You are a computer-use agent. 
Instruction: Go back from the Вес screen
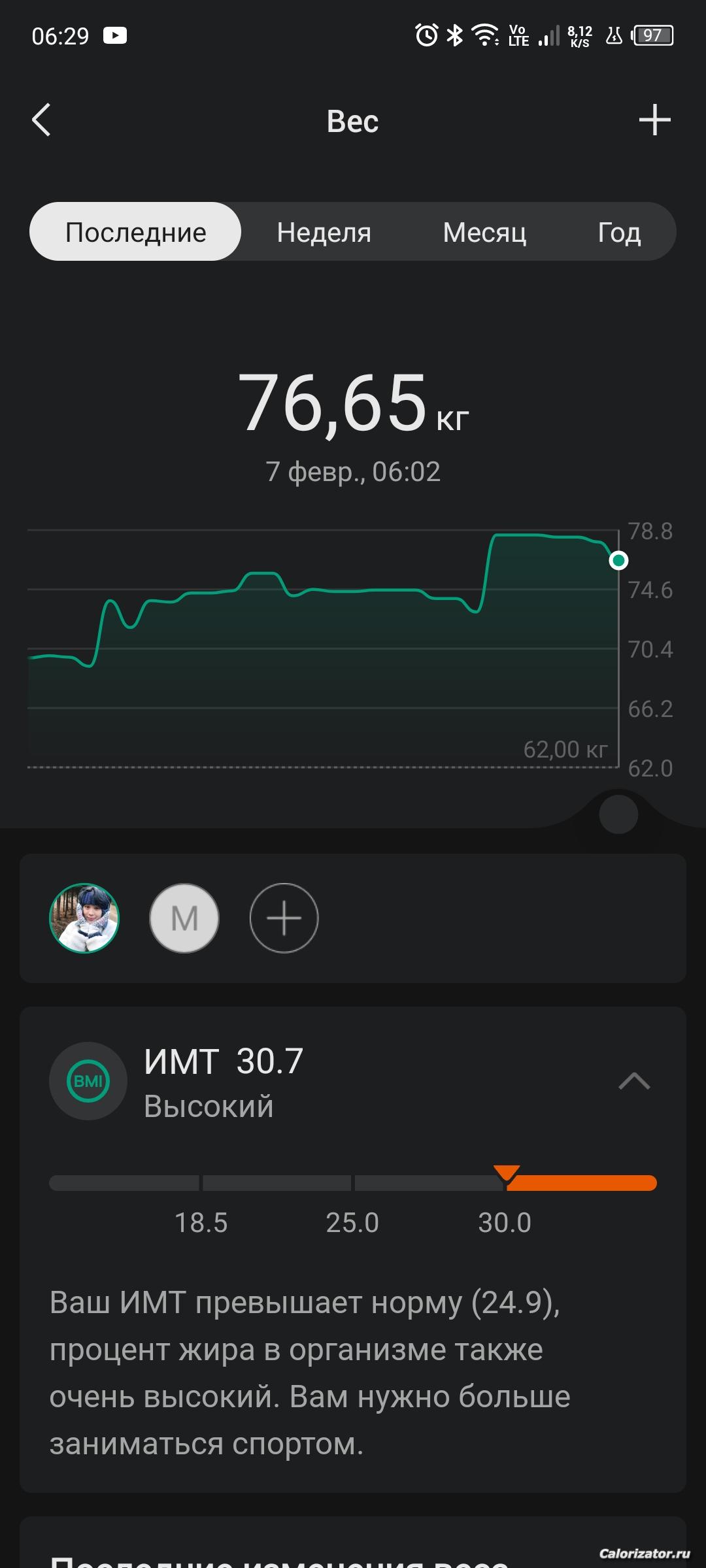(41, 120)
